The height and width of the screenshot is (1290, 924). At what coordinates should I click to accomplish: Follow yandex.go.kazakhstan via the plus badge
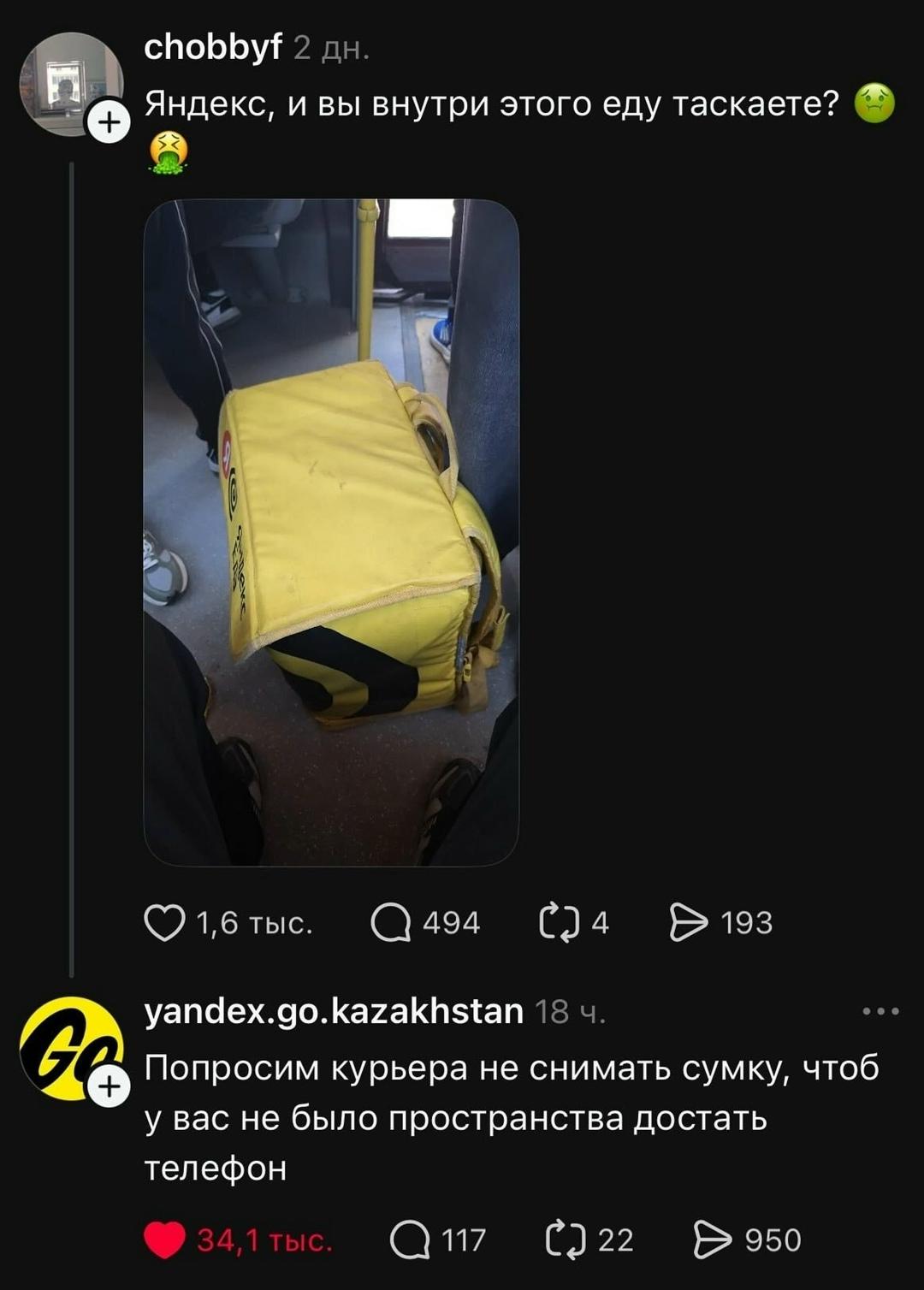(x=109, y=1086)
